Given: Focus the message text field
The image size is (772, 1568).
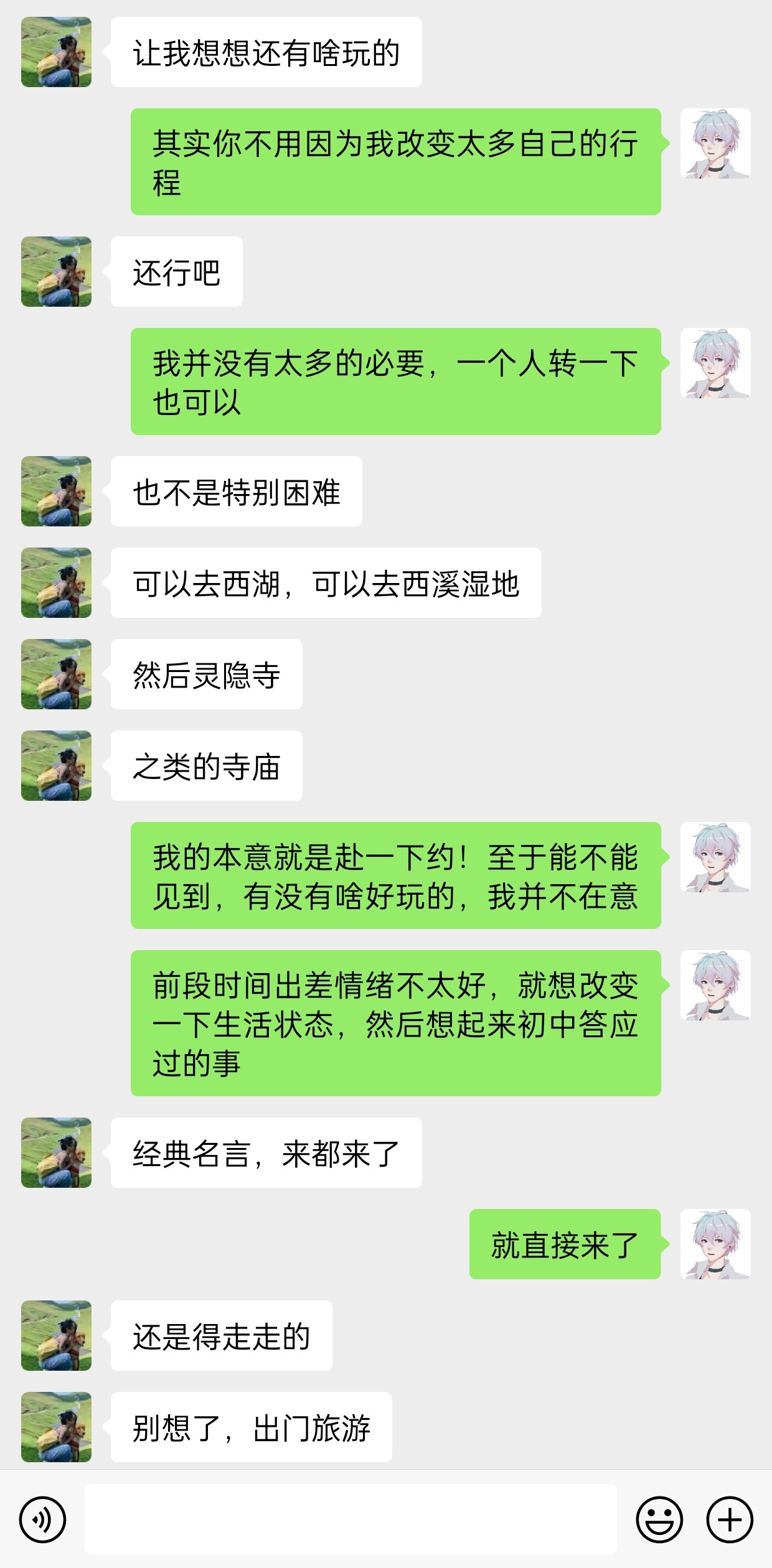Looking at the screenshot, I should coord(351,1519).
